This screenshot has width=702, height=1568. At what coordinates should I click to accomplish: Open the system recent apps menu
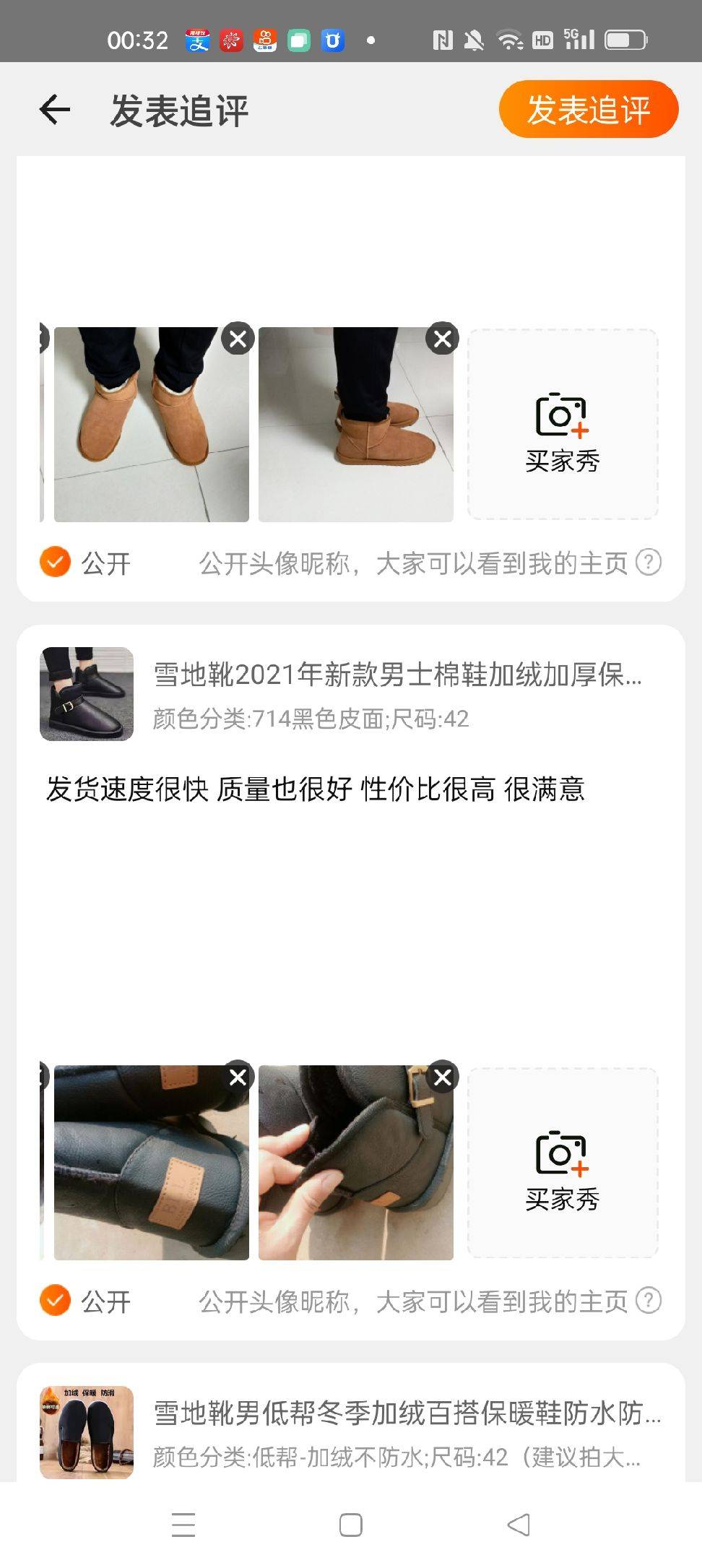point(183,1524)
